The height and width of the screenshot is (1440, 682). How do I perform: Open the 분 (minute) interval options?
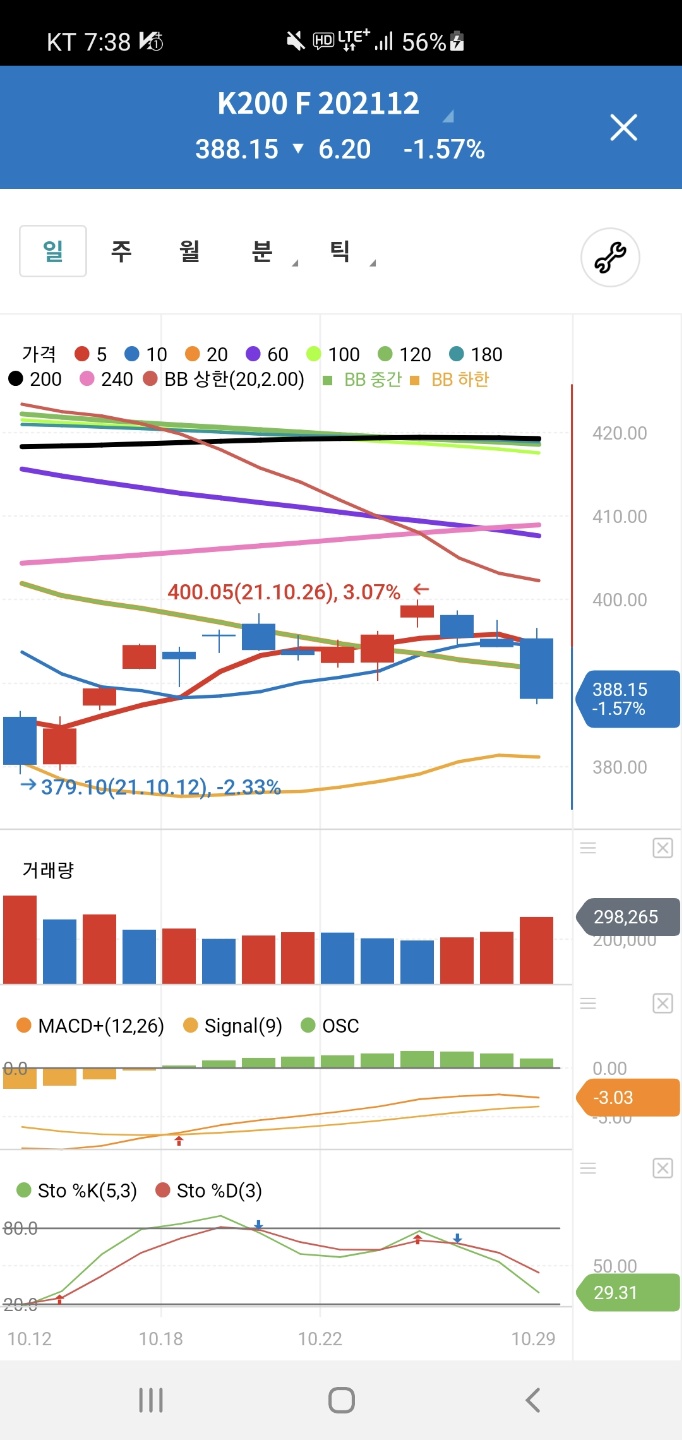266,251
